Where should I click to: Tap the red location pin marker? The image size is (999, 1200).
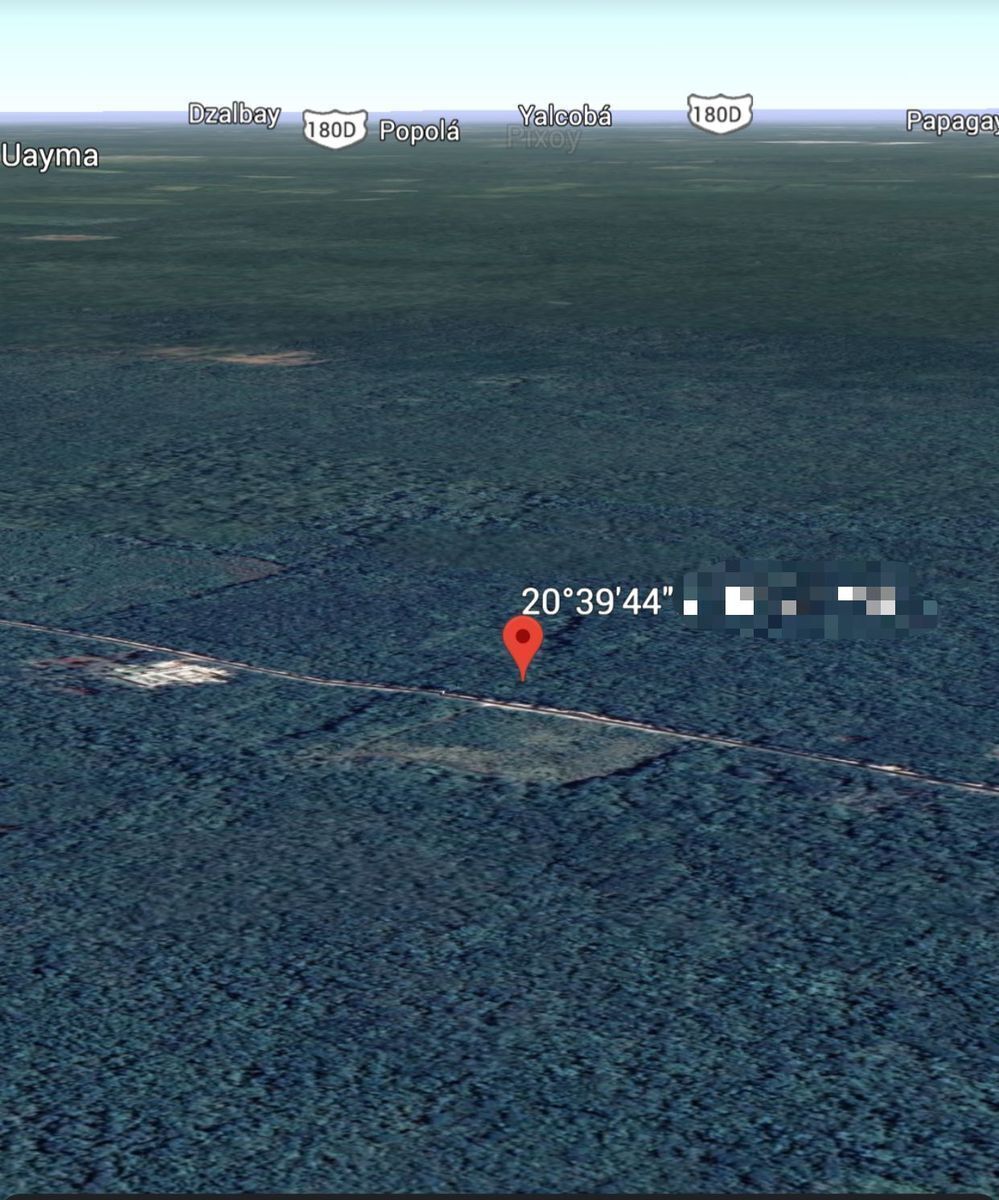[522, 640]
